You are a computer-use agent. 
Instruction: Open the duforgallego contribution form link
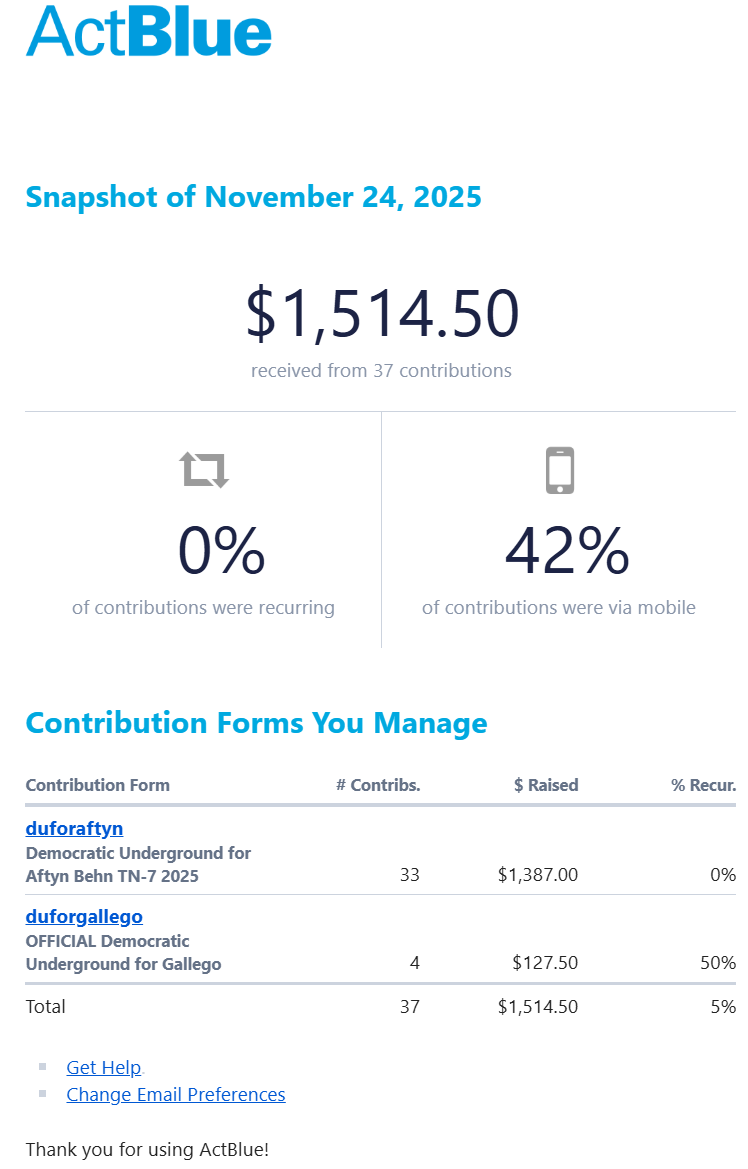84,916
